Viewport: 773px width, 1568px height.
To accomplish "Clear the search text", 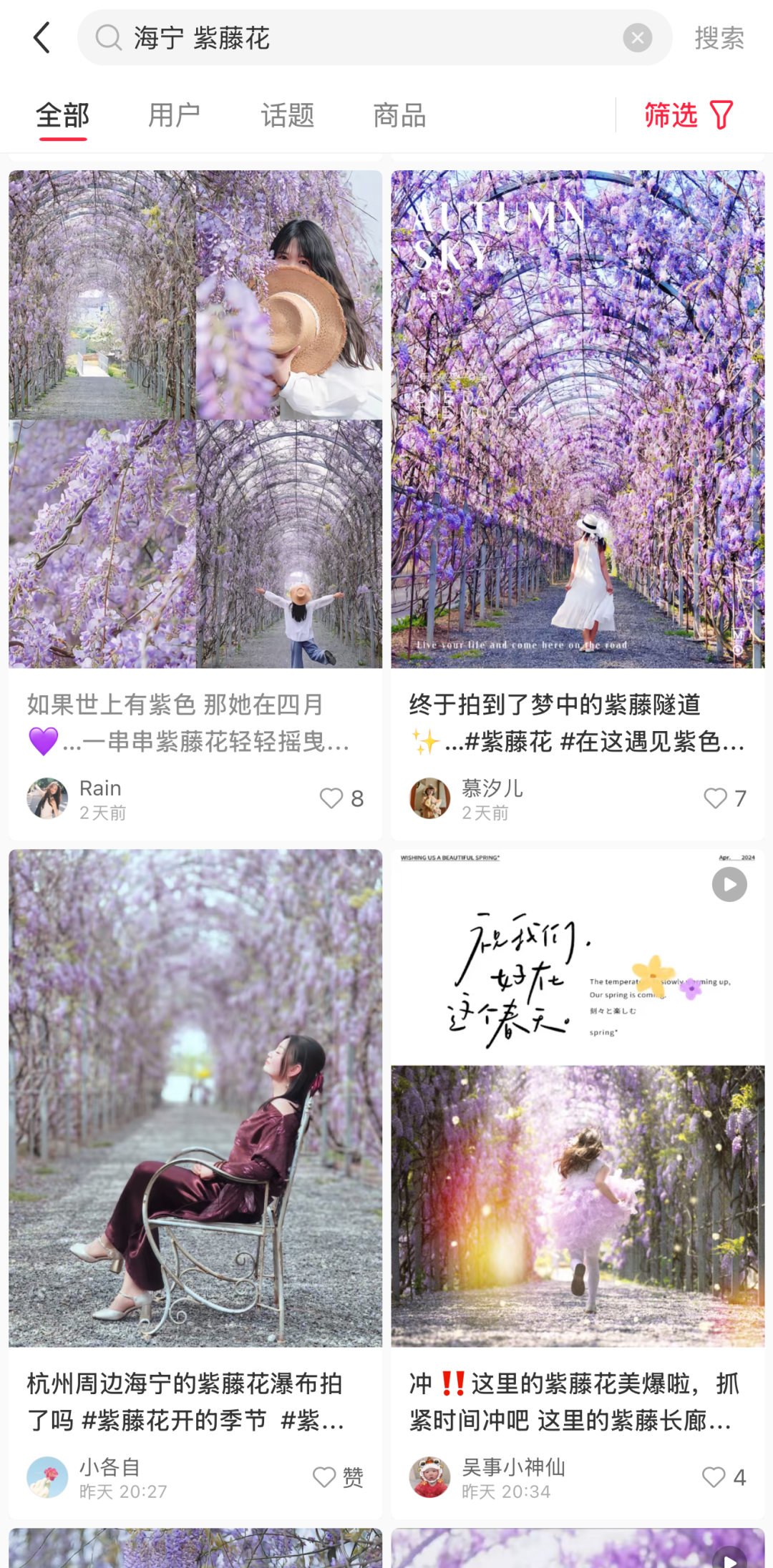I will pos(637,37).
